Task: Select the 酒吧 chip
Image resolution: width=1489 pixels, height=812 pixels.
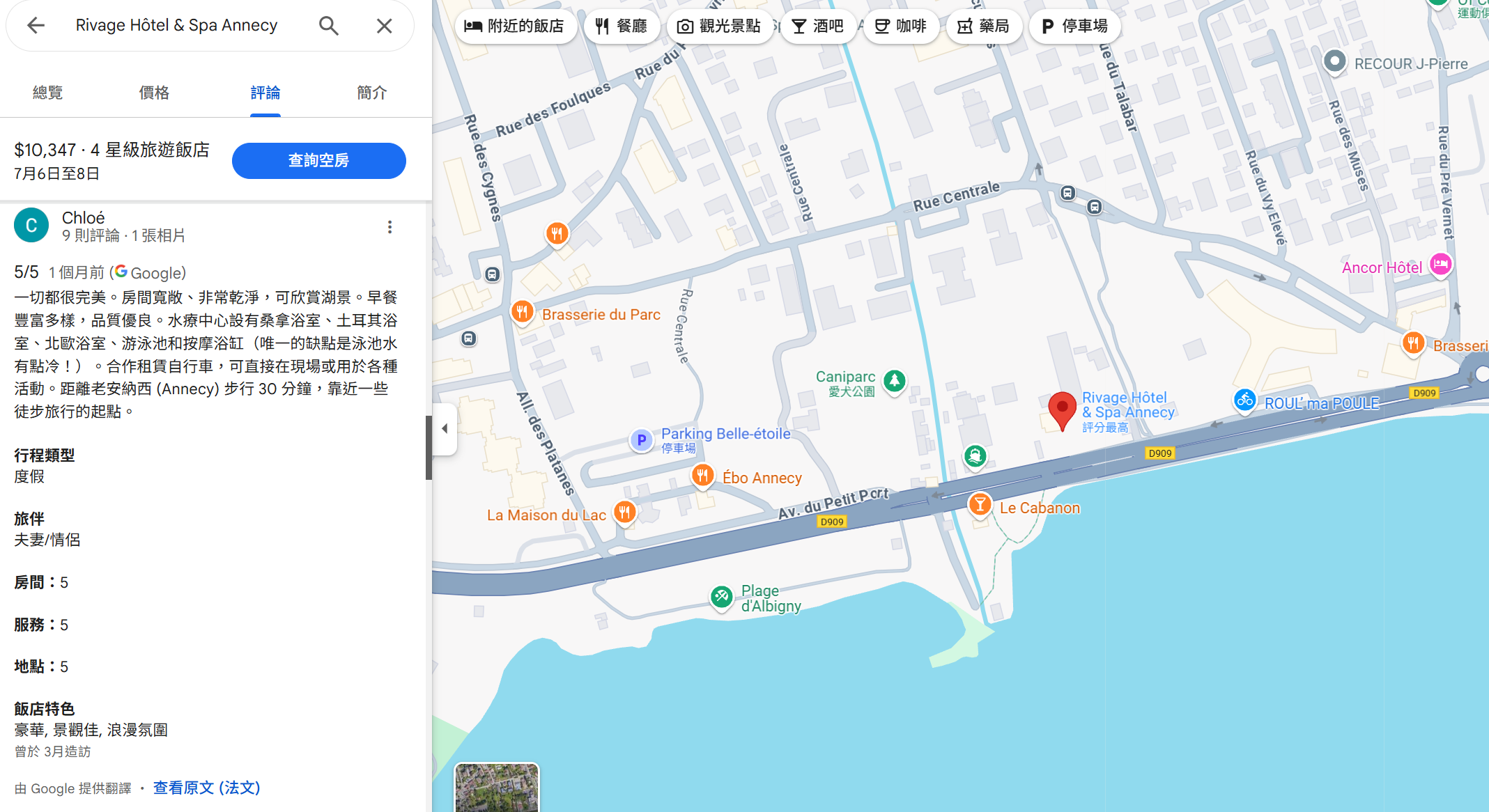Action: pos(818,26)
